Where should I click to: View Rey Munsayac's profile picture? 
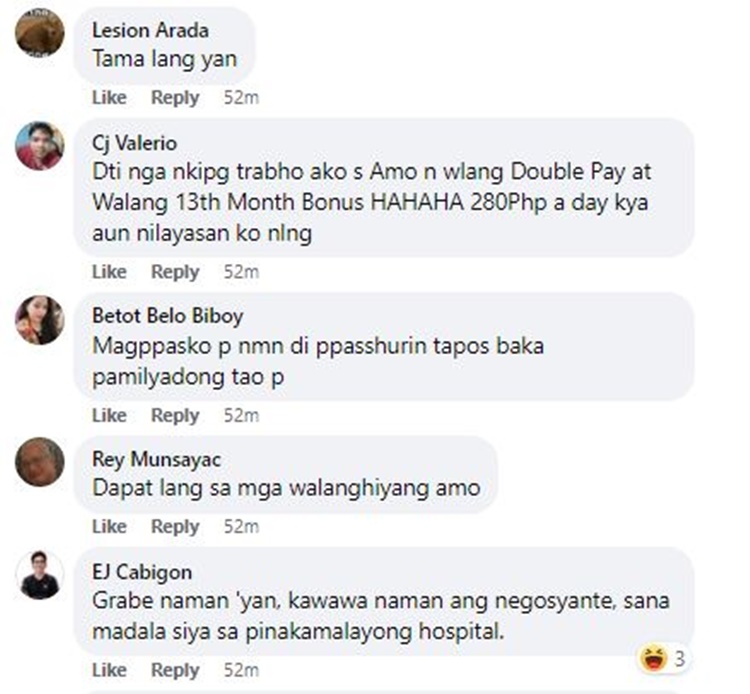40,463
